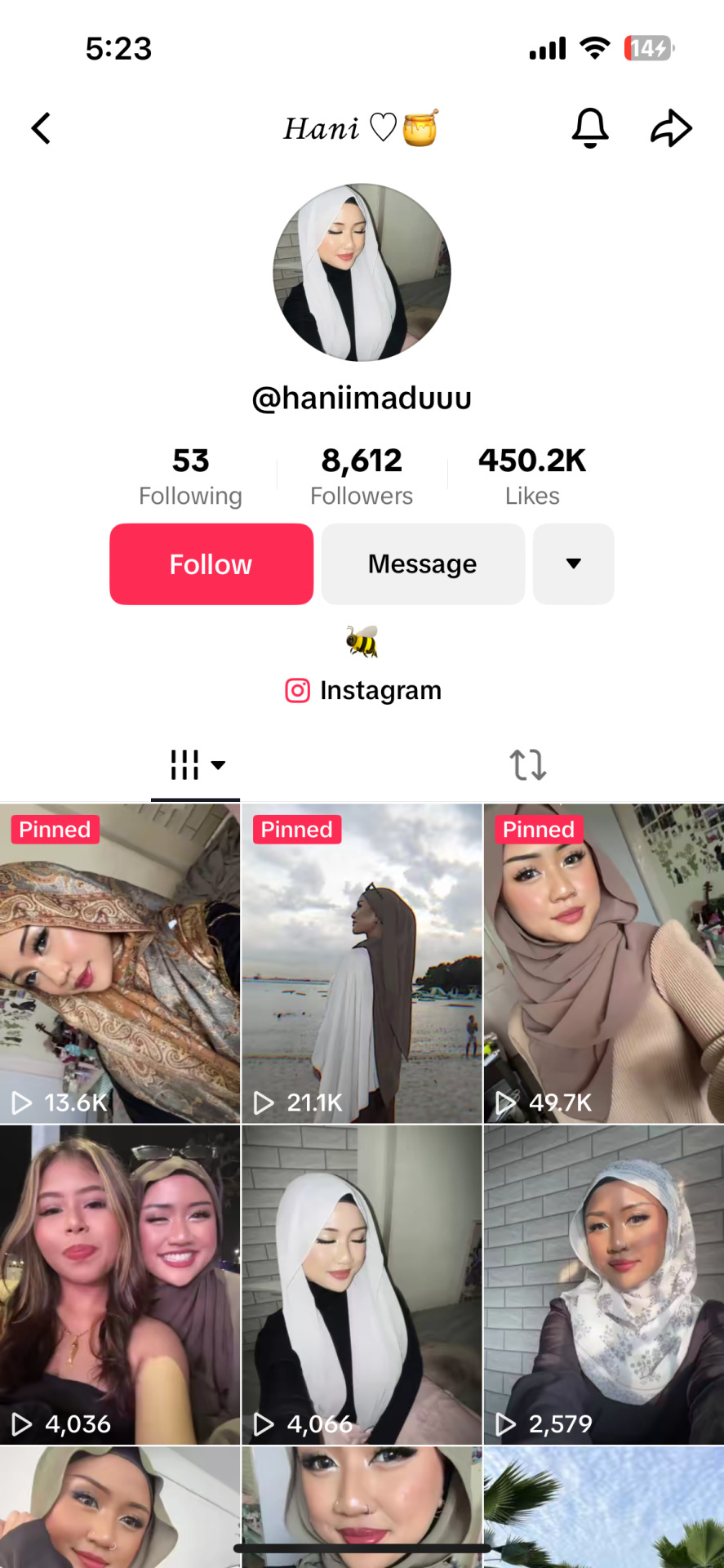The width and height of the screenshot is (724, 1568).
Task: Switch to the reposts tab
Action: 528,765
